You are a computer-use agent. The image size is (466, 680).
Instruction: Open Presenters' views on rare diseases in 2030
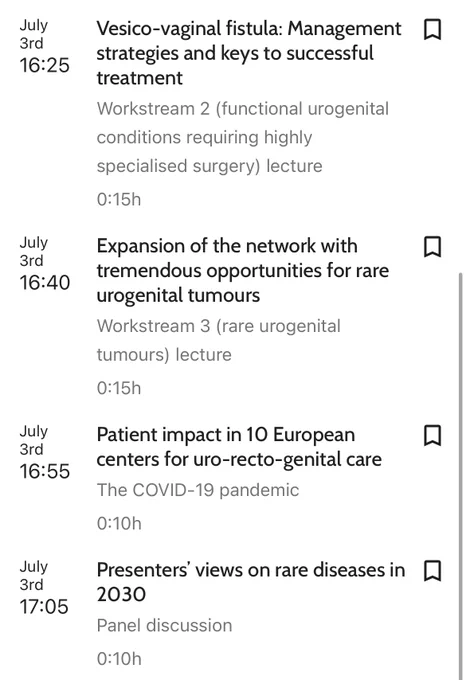click(251, 582)
